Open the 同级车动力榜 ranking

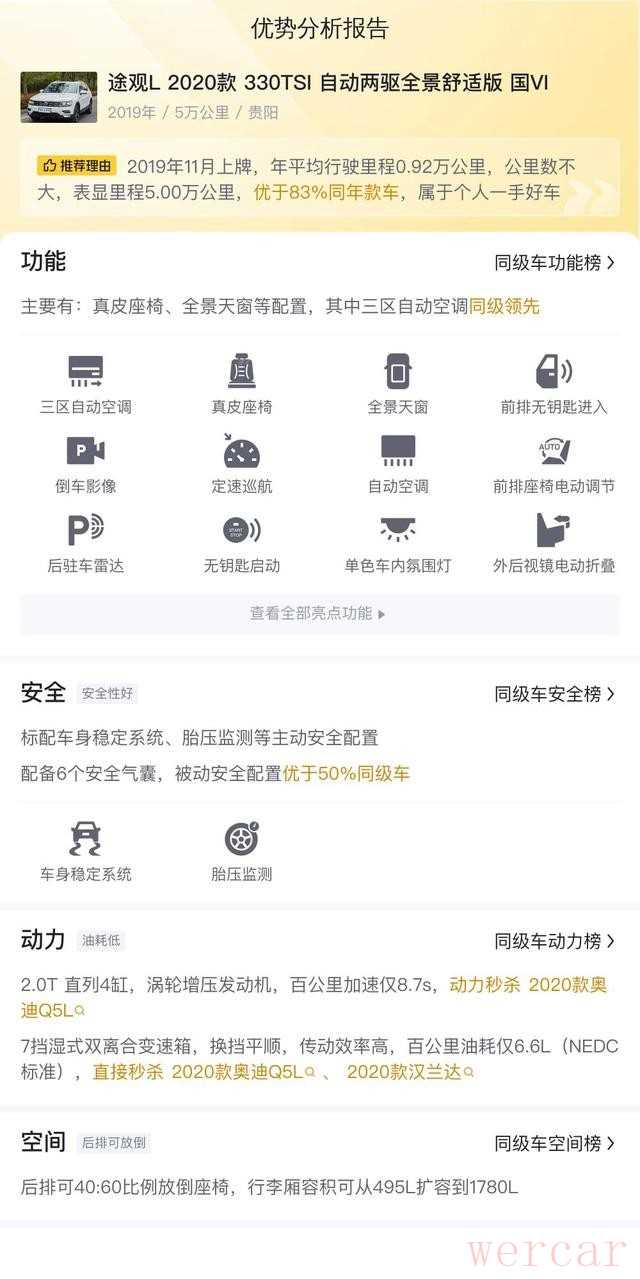pyautogui.click(x=554, y=941)
